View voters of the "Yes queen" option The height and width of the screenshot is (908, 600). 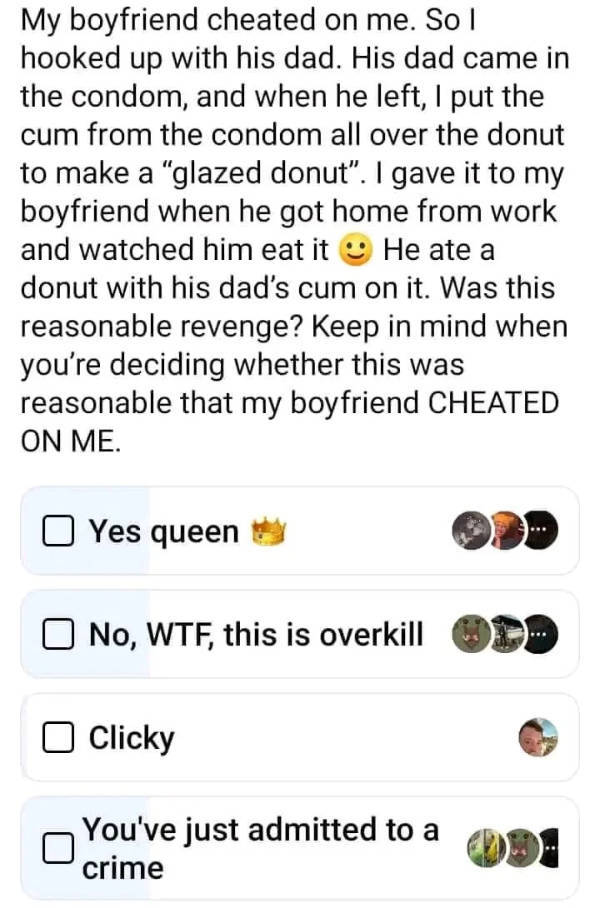coord(505,530)
